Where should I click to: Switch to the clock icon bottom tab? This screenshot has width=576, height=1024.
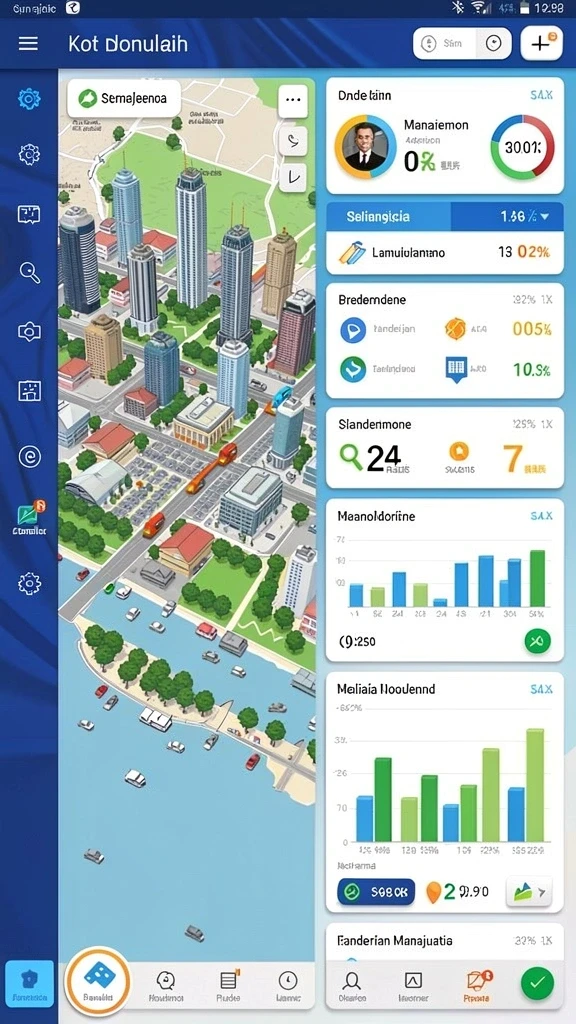pyautogui.click(x=288, y=985)
